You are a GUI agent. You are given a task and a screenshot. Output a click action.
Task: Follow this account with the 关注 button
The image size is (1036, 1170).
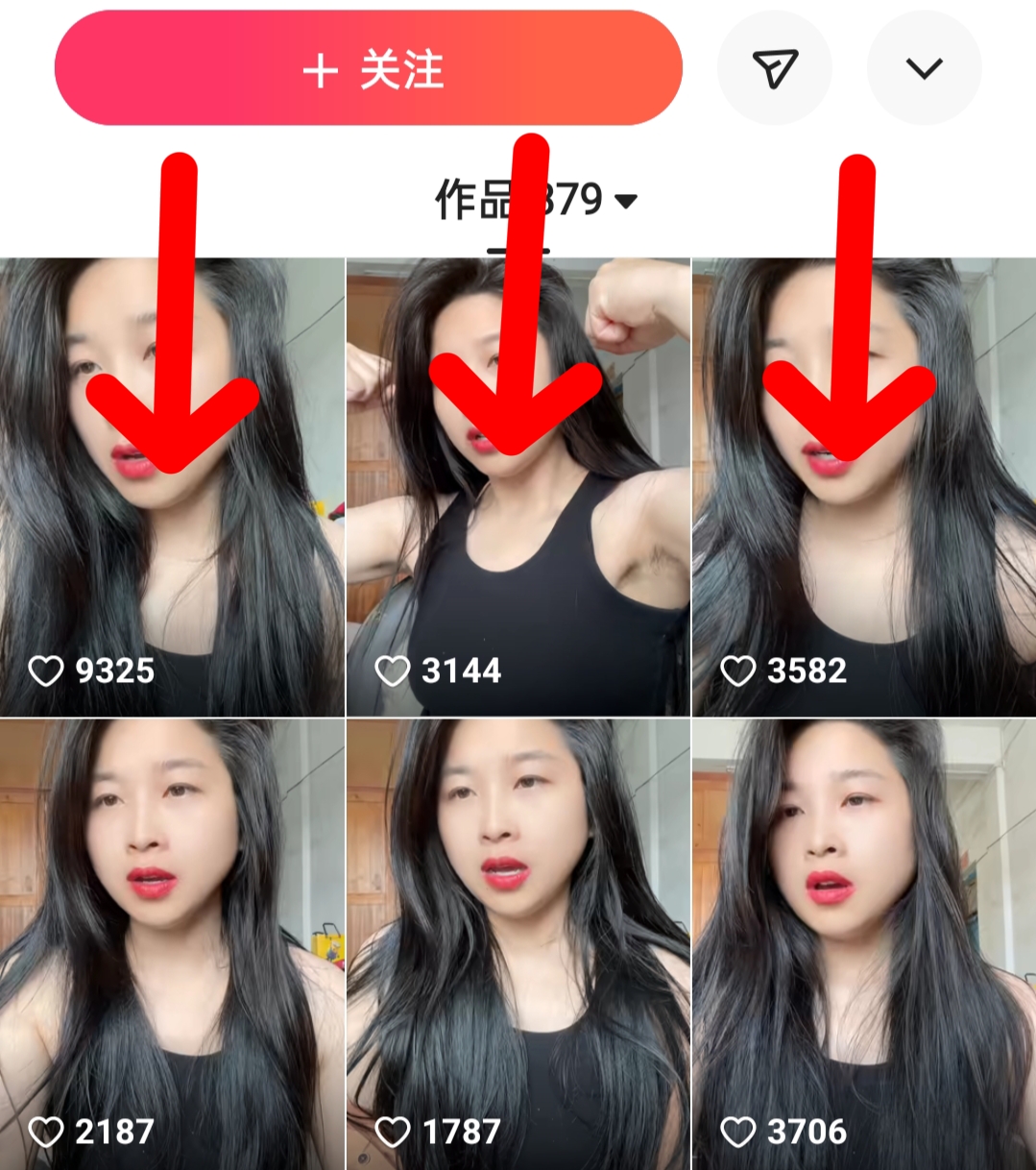coord(368,69)
